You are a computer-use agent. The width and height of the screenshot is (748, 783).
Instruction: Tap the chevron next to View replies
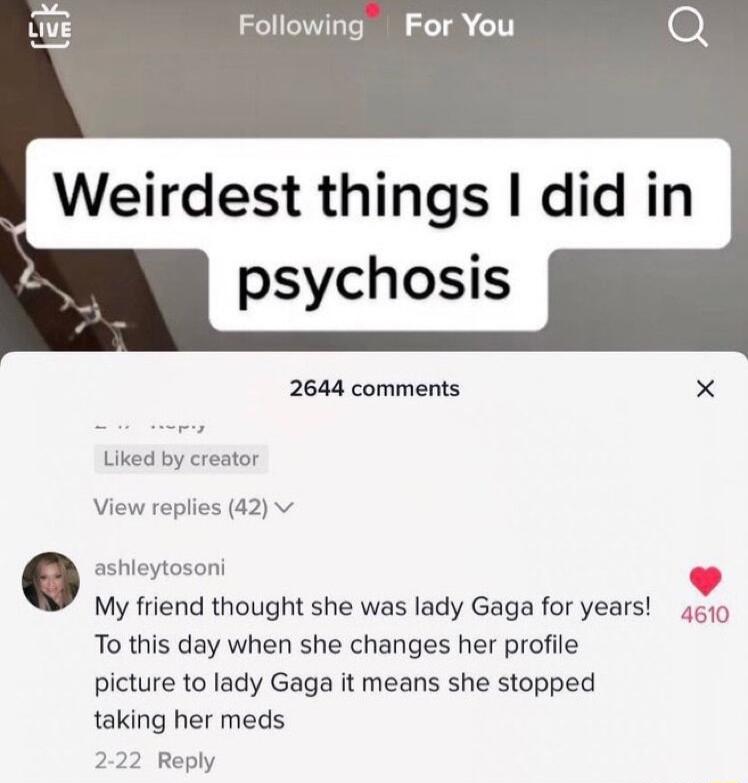285,507
